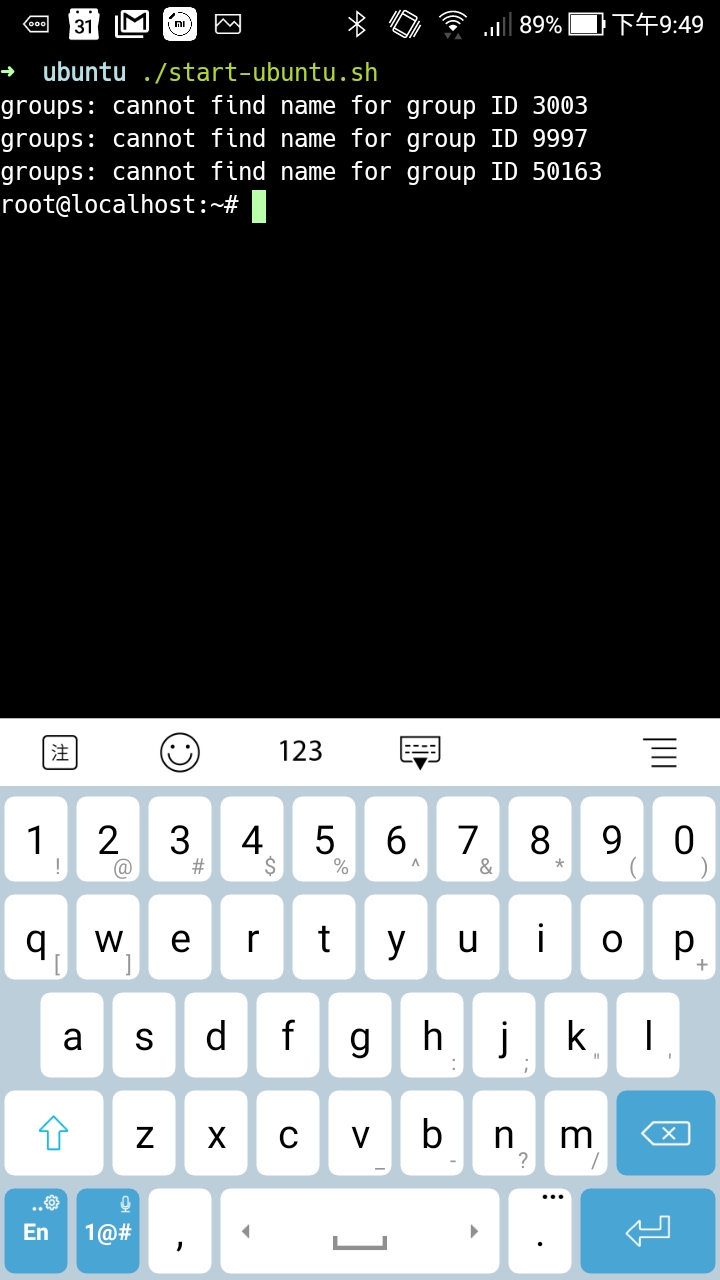Open the 1@# symbols key
The height and width of the screenshot is (1280, 720).
click(x=108, y=1231)
